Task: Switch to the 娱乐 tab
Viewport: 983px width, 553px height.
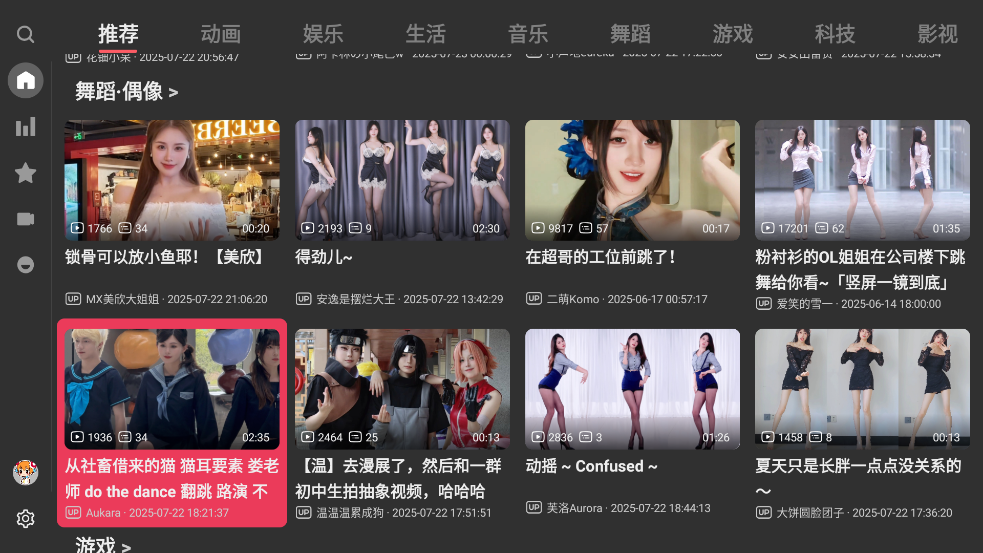Action: click(x=323, y=34)
